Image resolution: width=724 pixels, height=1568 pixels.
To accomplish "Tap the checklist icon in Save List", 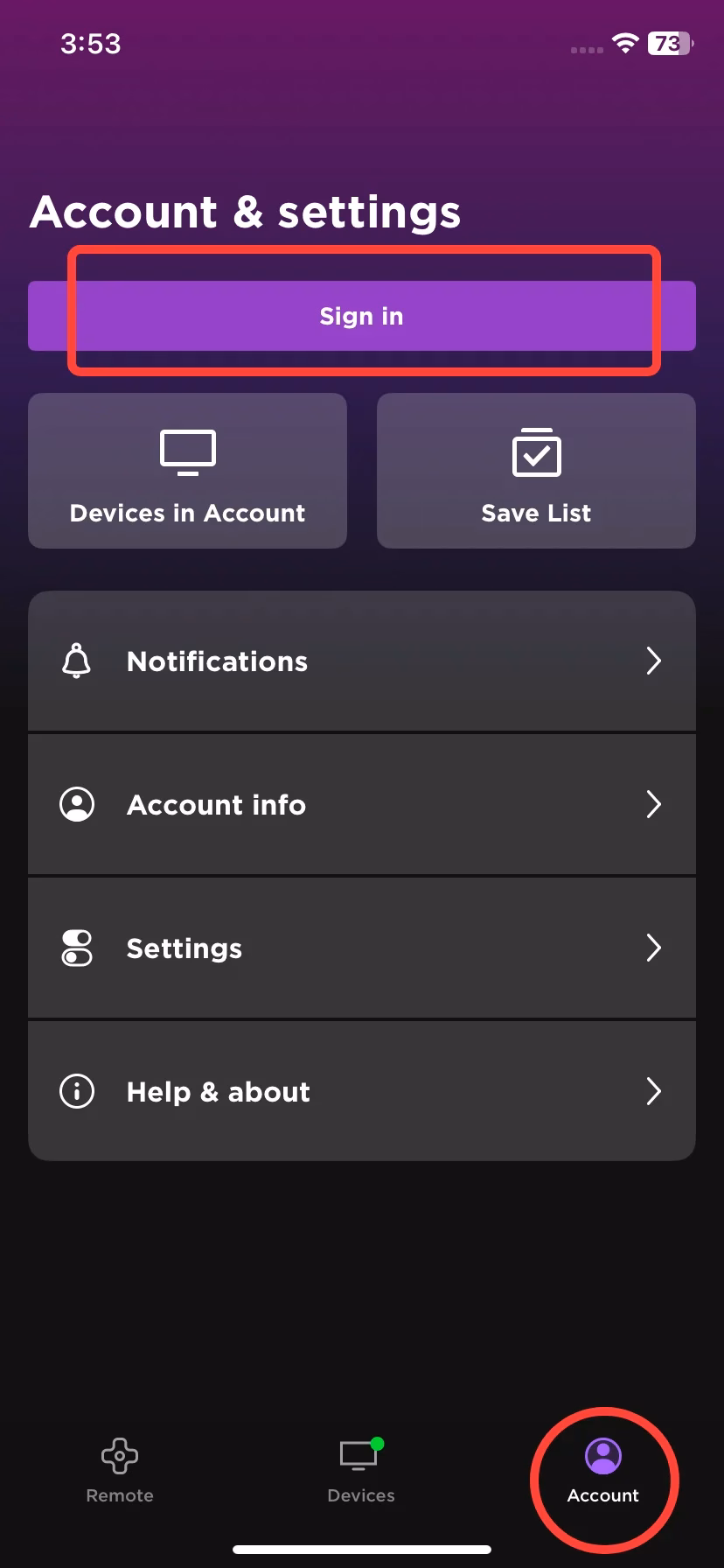I will click(535, 452).
